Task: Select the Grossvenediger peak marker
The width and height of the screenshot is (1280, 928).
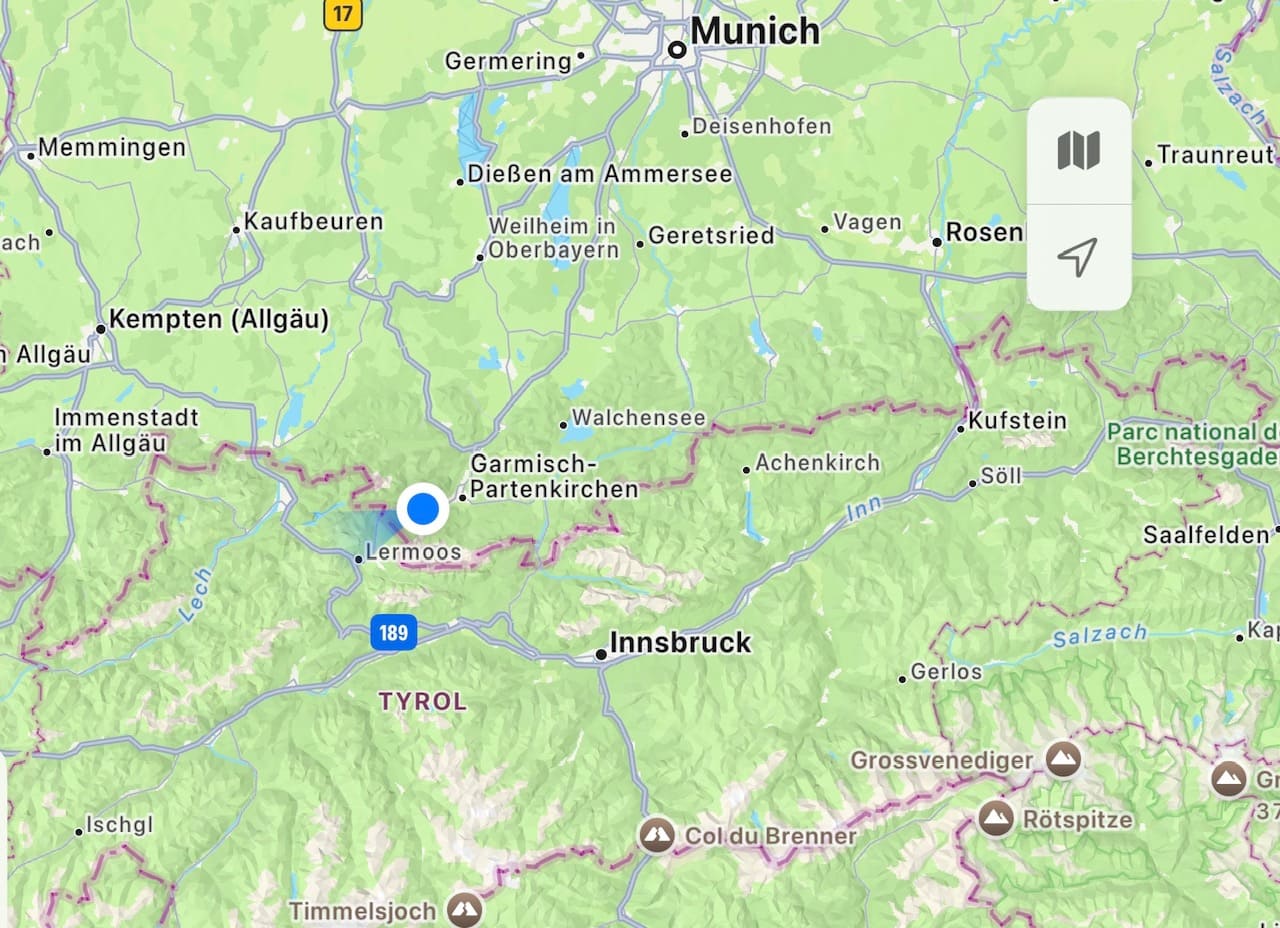Action: [x=1063, y=760]
